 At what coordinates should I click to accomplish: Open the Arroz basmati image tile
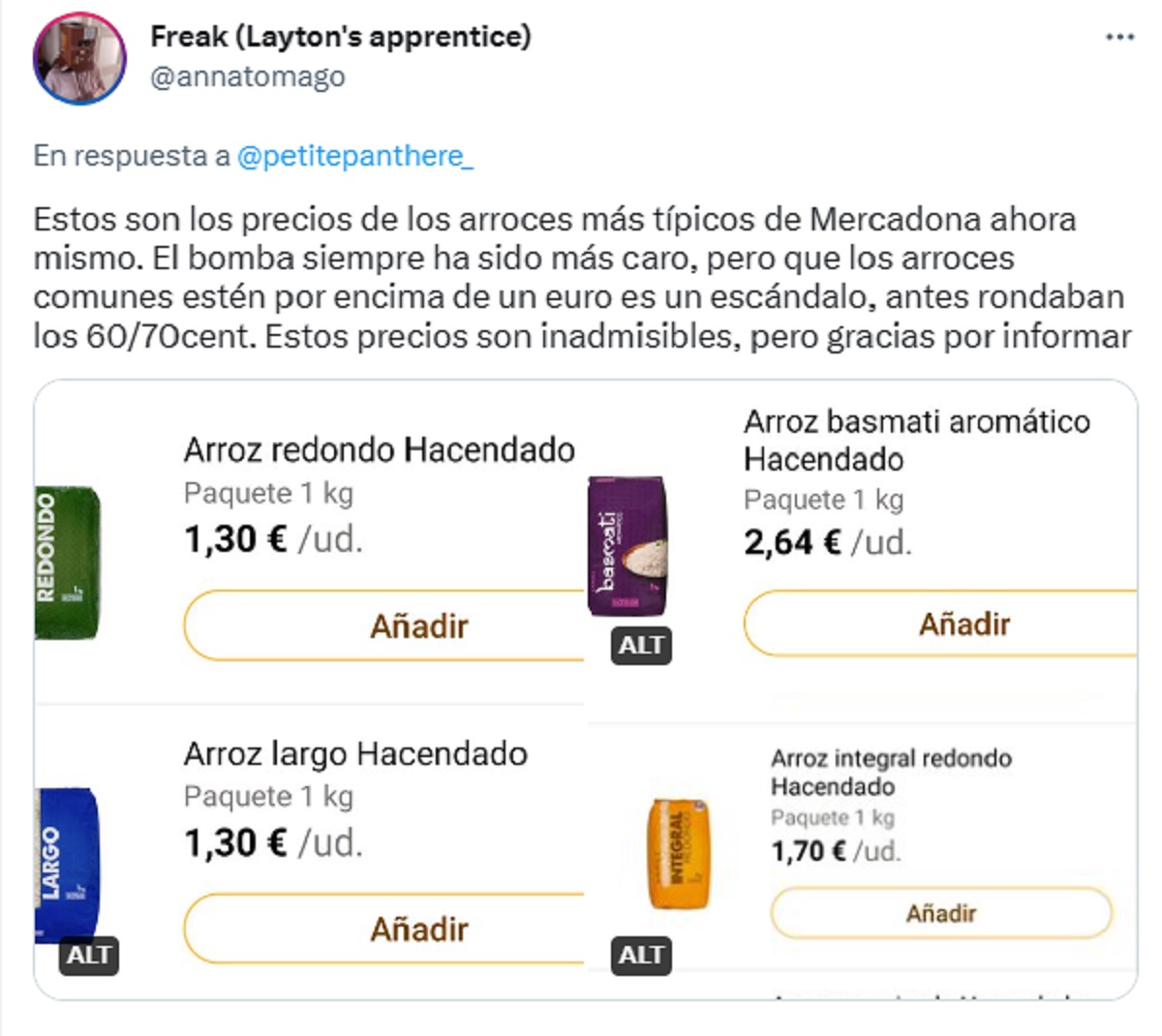pyautogui.click(x=862, y=542)
